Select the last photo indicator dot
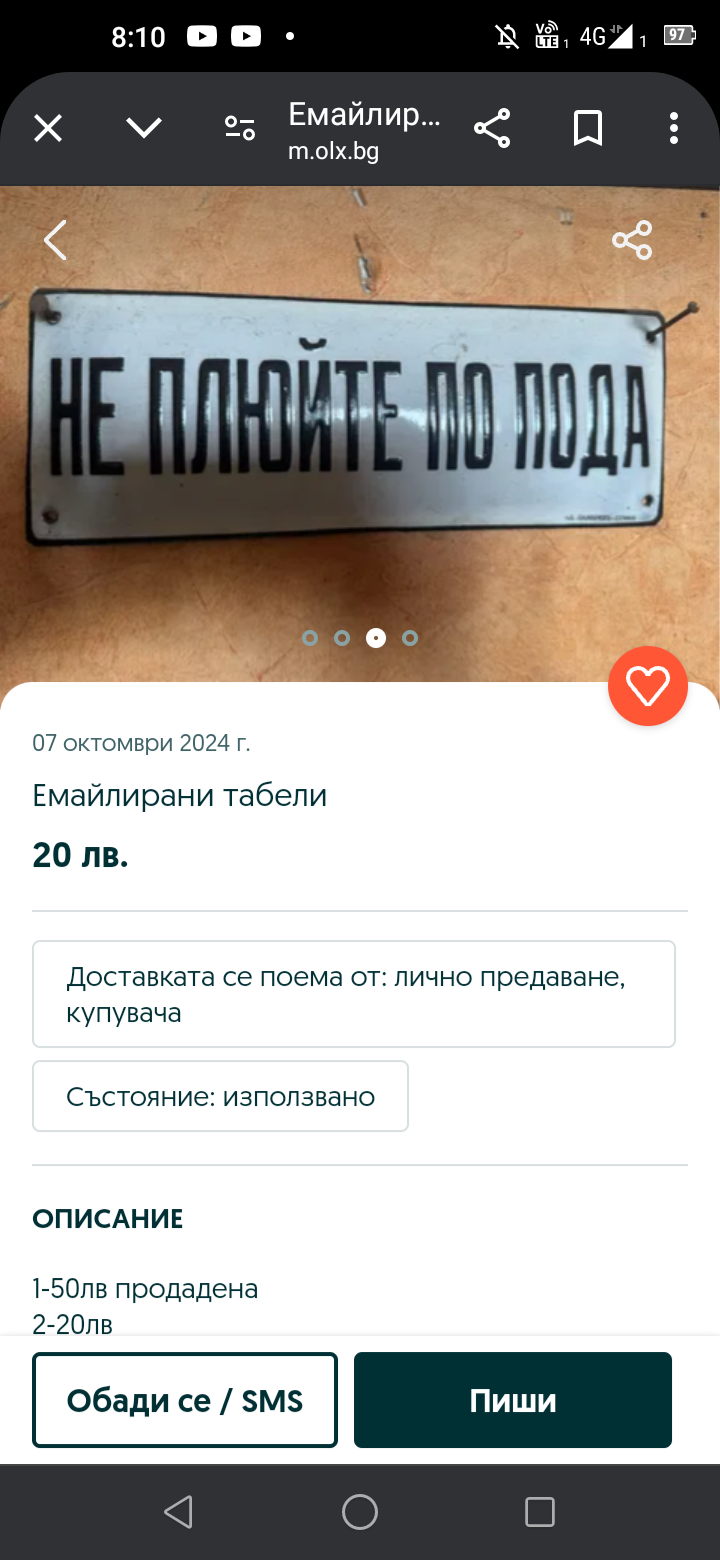This screenshot has height=1560, width=720. click(410, 638)
